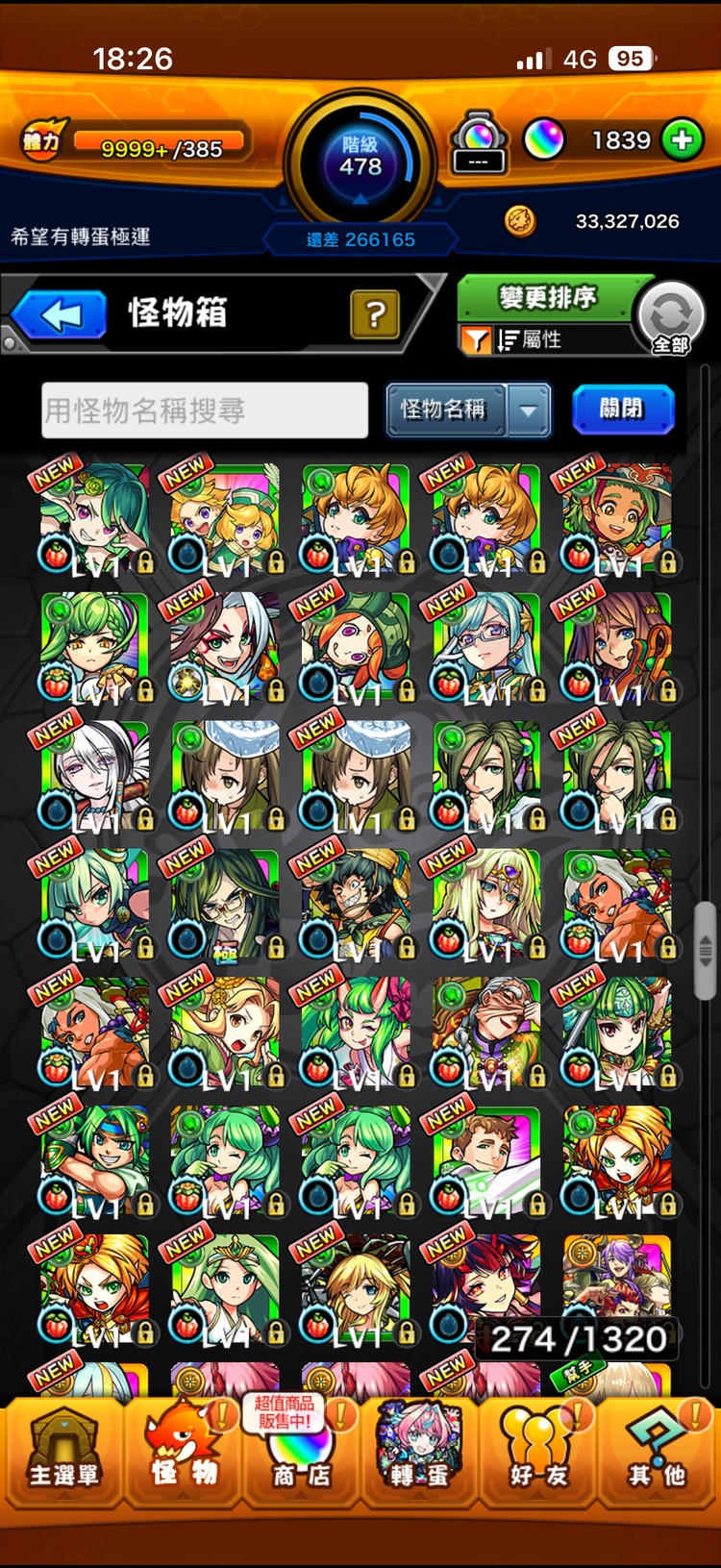Tap the scrollbar handle on the right
The height and width of the screenshot is (1568, 721).
click(x=706, y=949)
